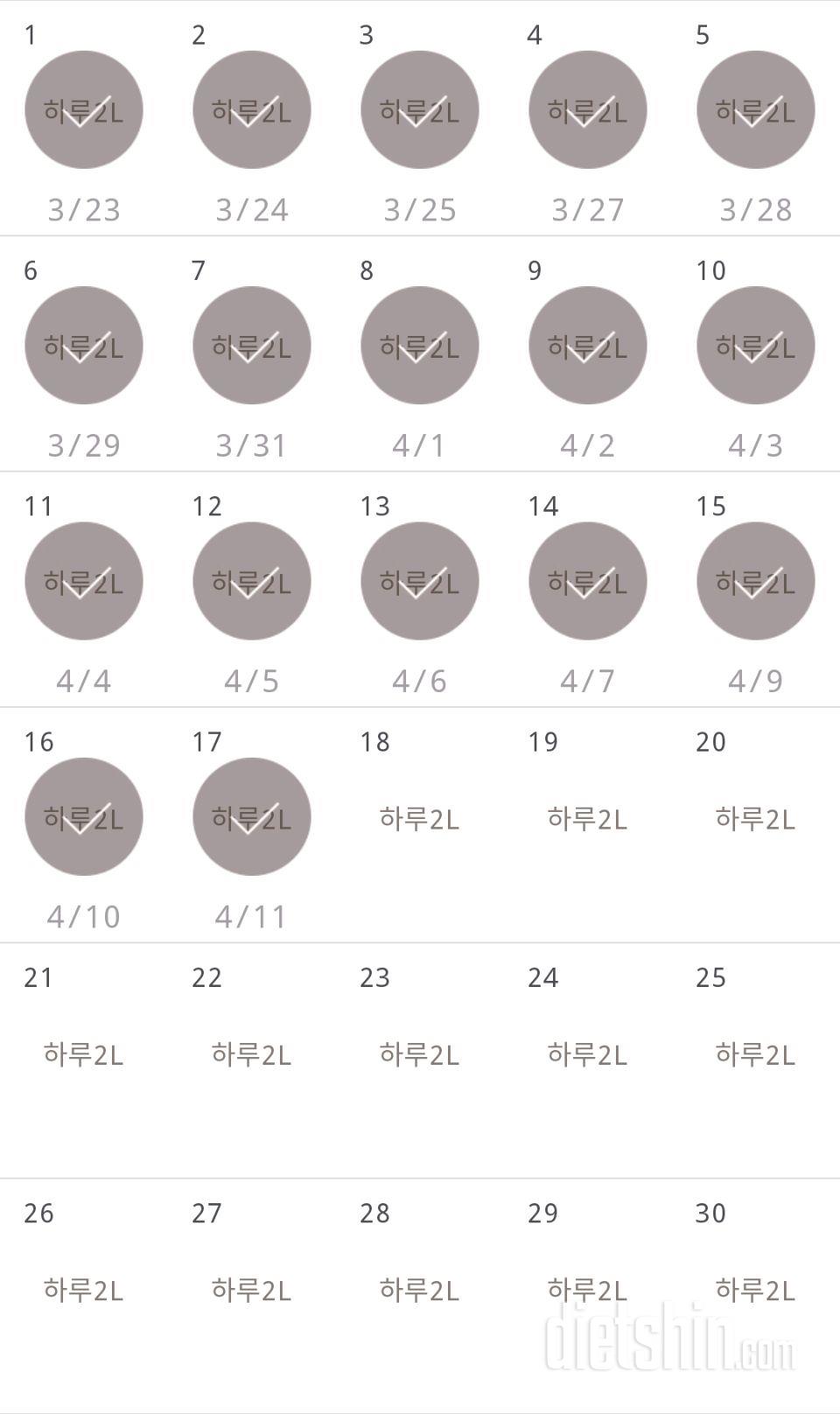Open the day 1 stamp dated 3/23

(84, 110)
